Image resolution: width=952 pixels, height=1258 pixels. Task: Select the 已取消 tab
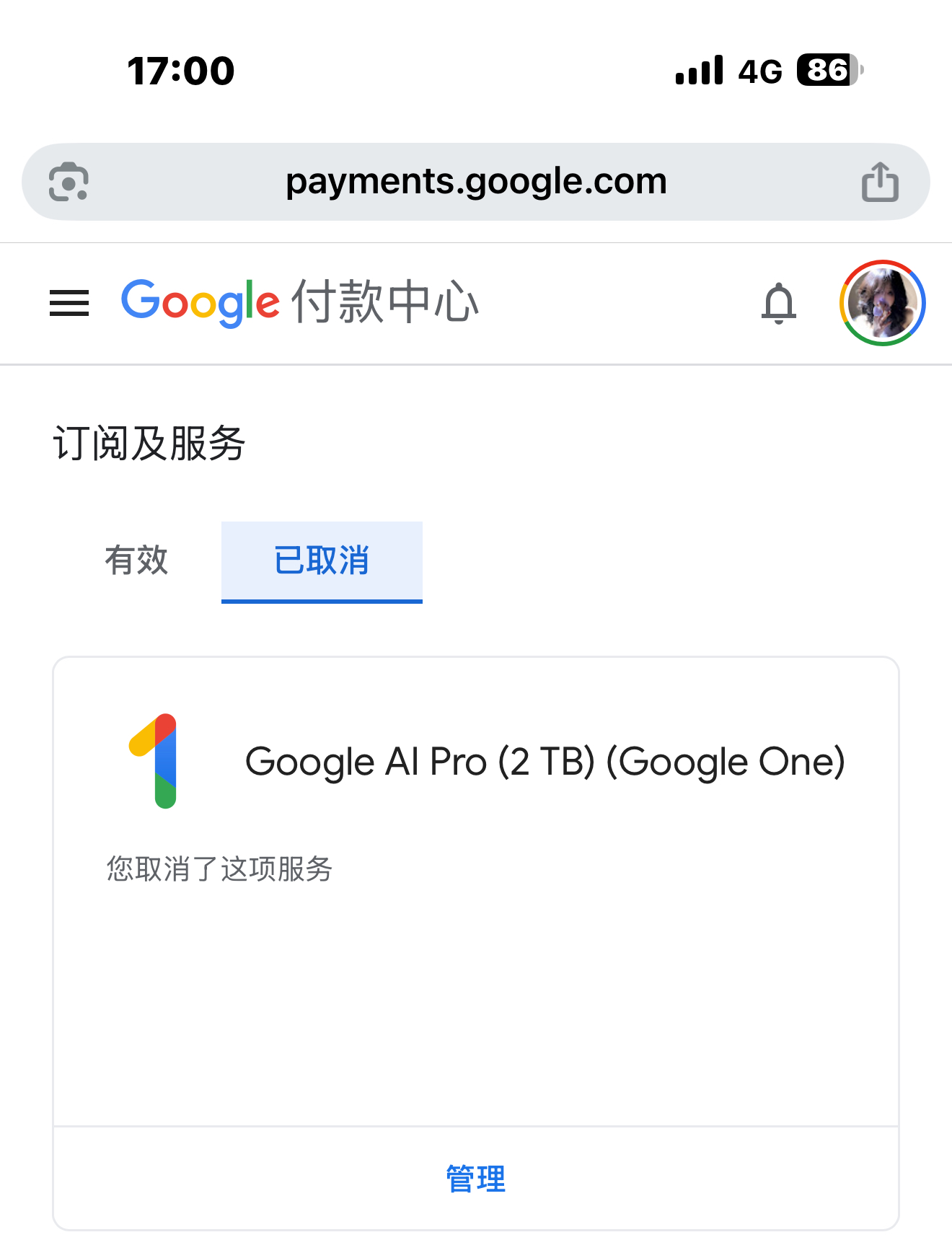pos(322,560)
